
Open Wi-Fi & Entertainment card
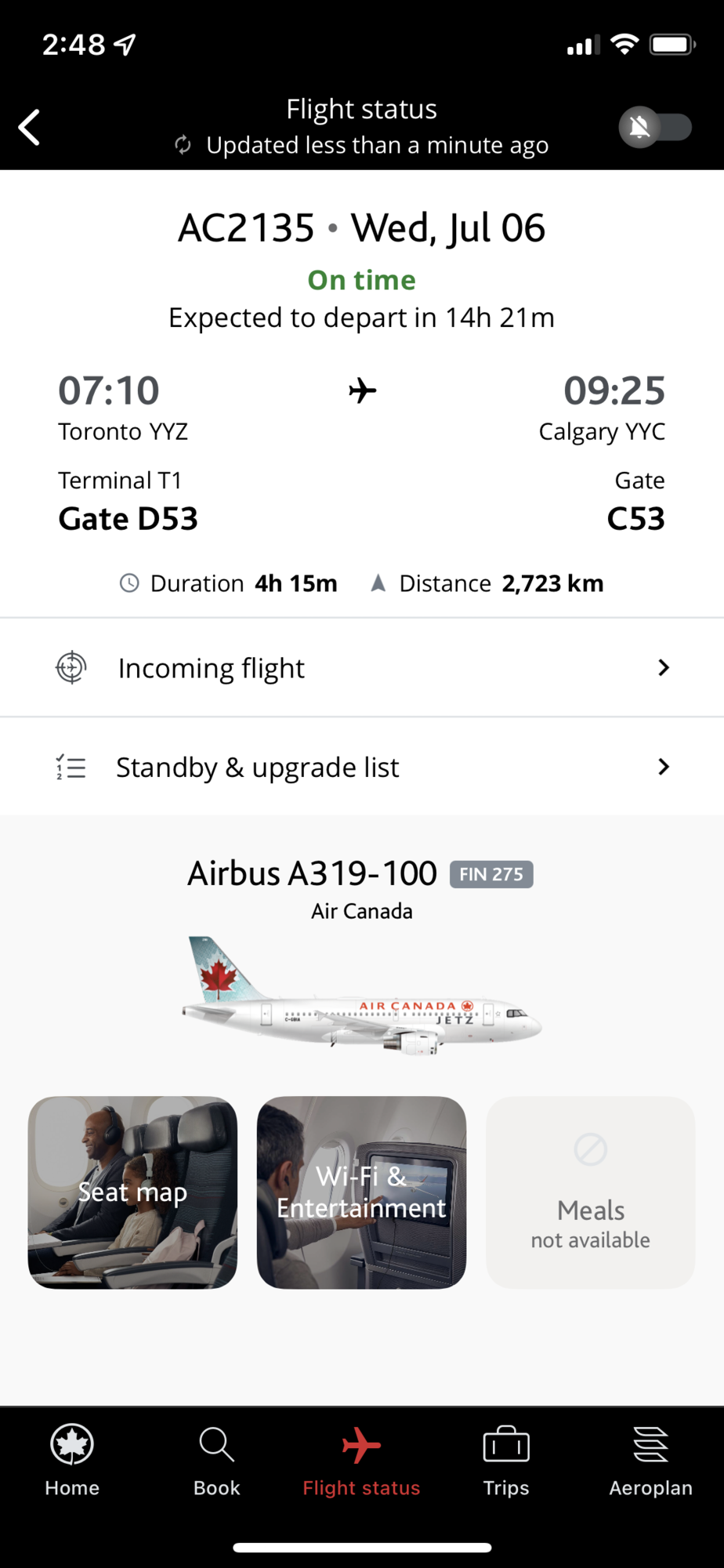361,1192
